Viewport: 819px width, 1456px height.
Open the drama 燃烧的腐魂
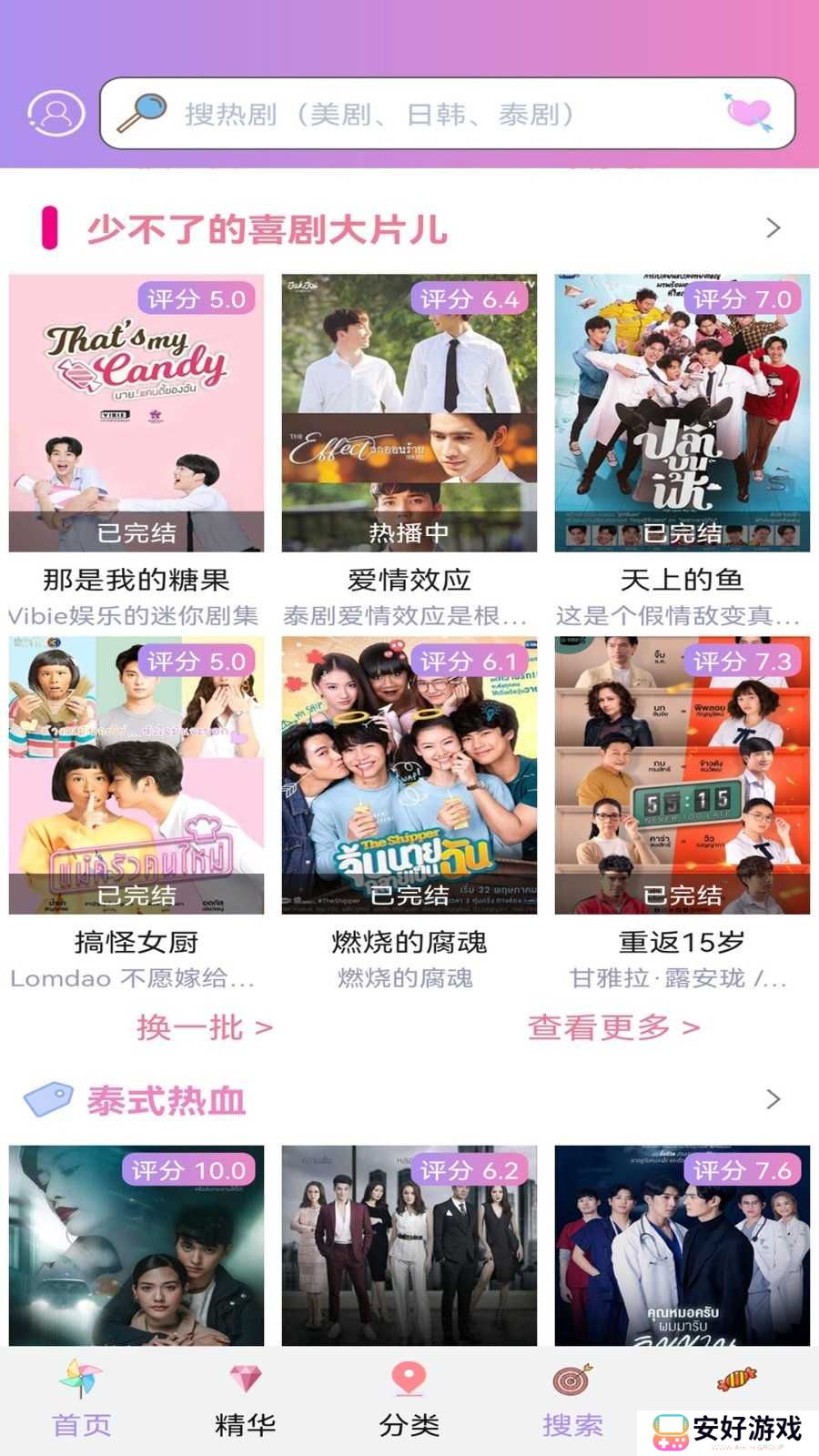coord(409,775)
